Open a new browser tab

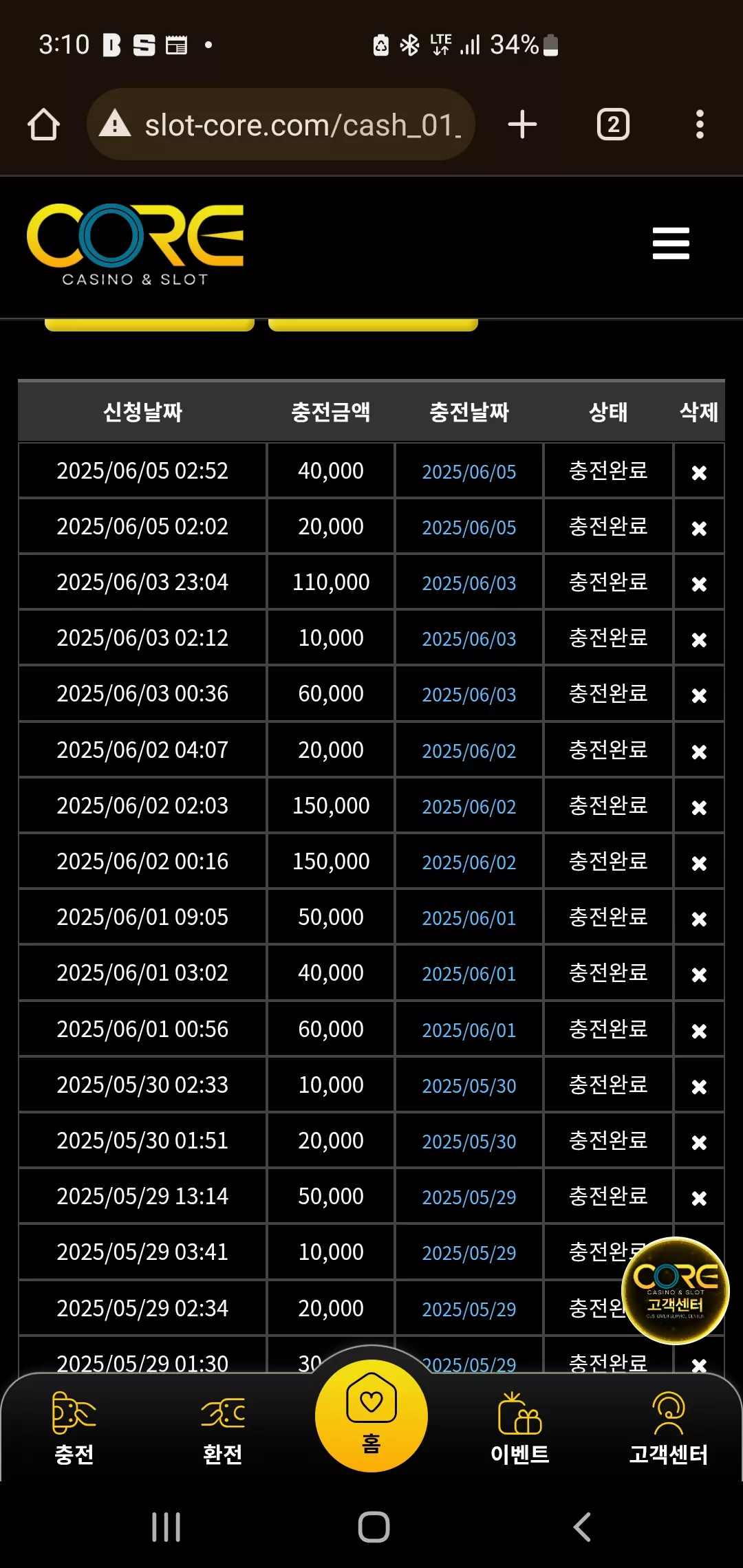pos(522,124)
